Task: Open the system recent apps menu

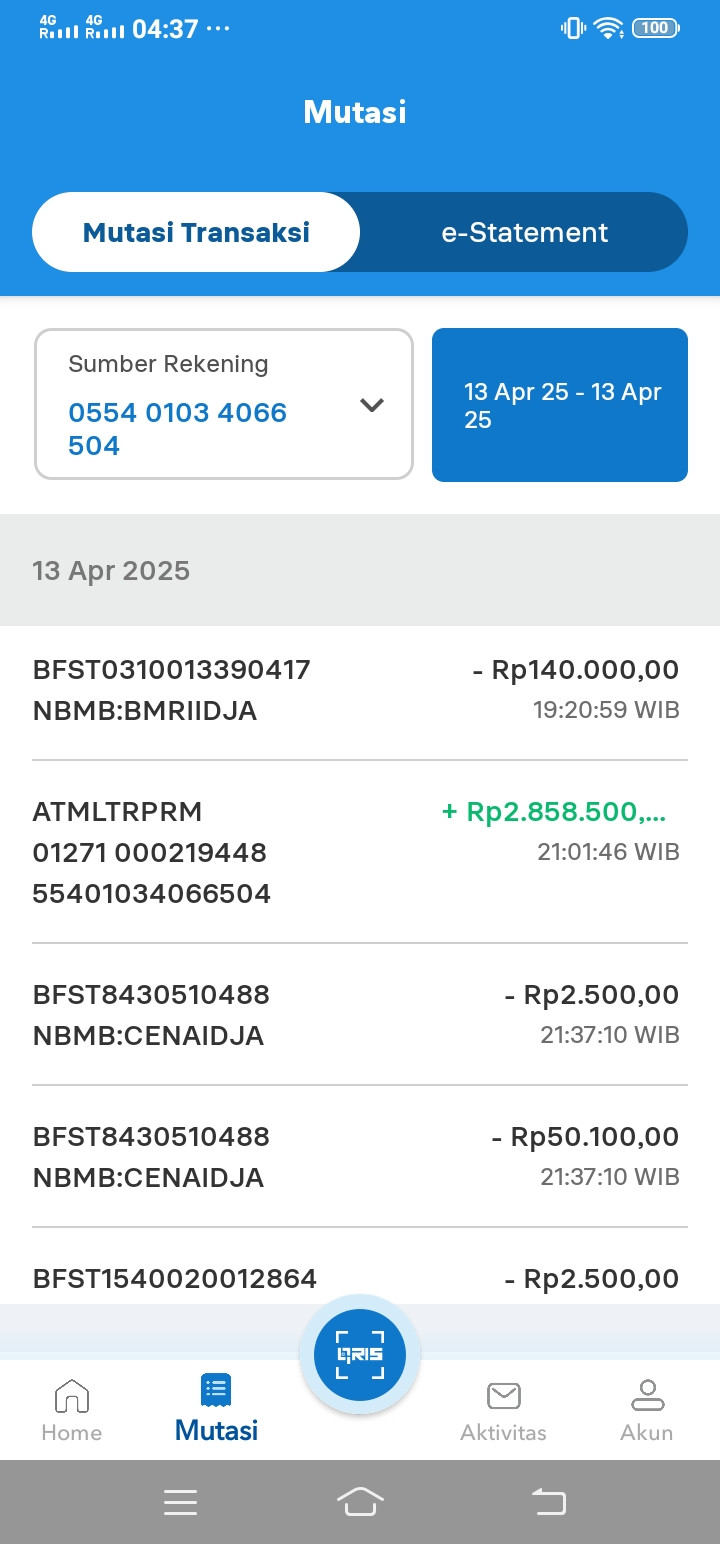Action: pos(180,1502)
